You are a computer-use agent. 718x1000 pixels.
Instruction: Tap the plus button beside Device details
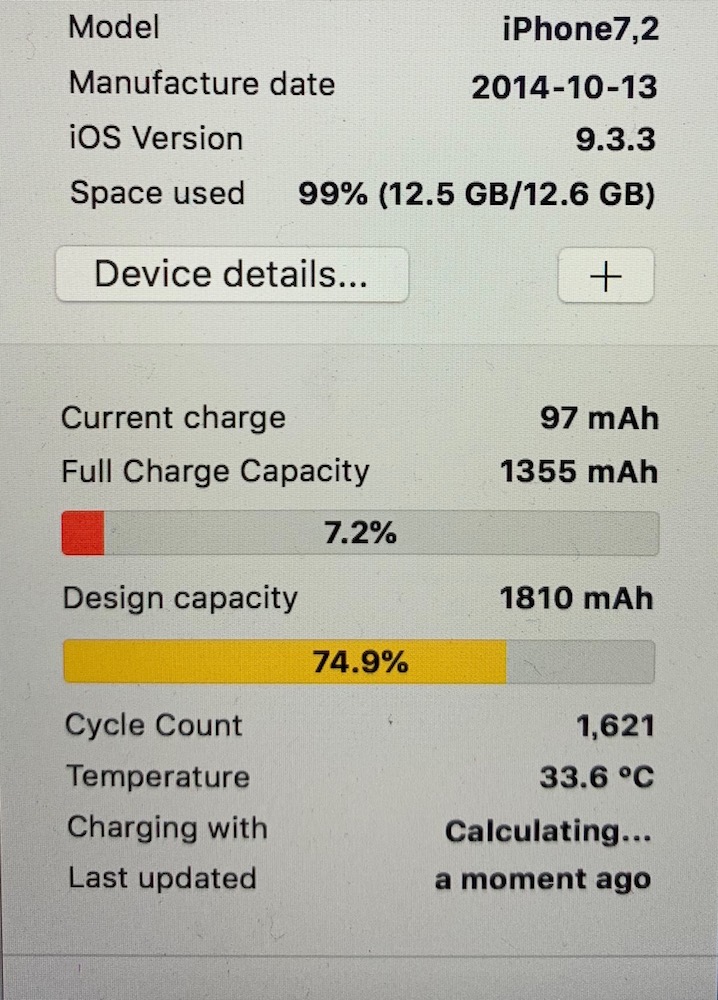pyautogui.click(x=605, y=276)
